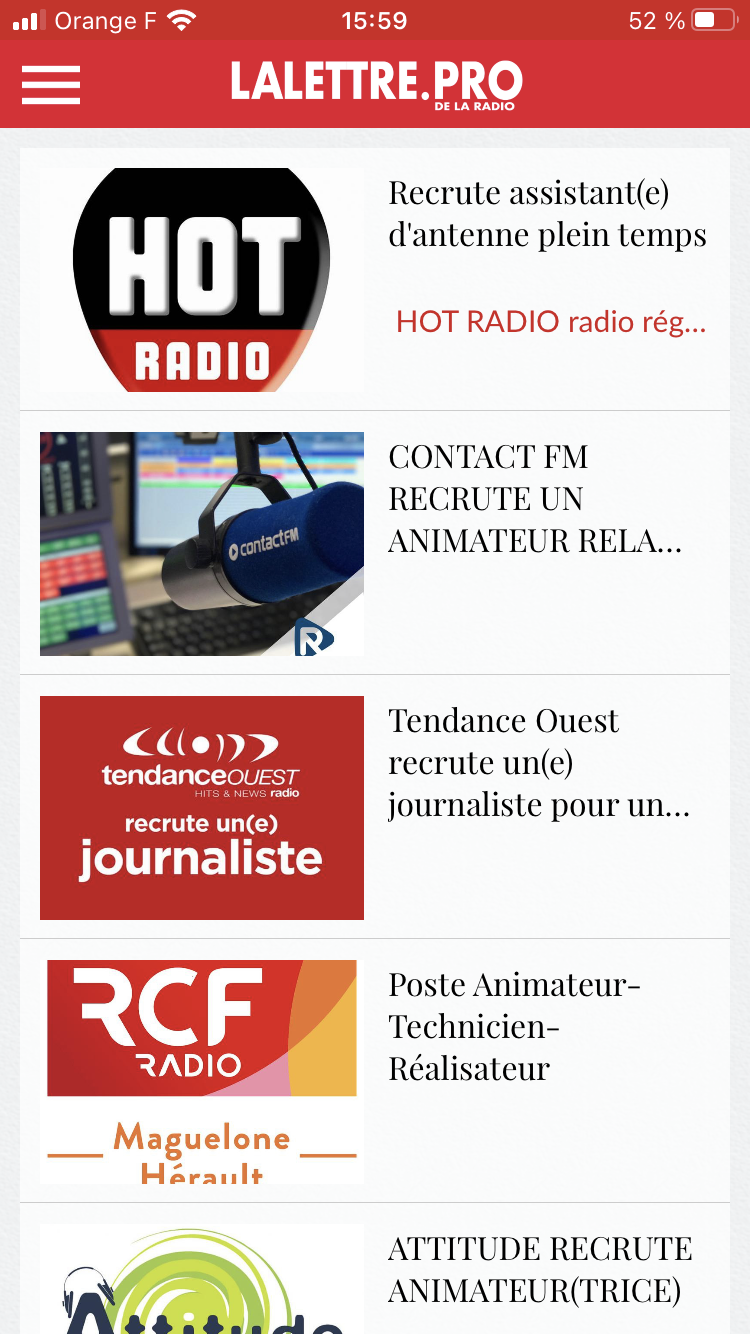Viewport: 750px width, 1334px height.
Task: Tap the Attitude radio logo image
Action: (x=200, y=1290)
